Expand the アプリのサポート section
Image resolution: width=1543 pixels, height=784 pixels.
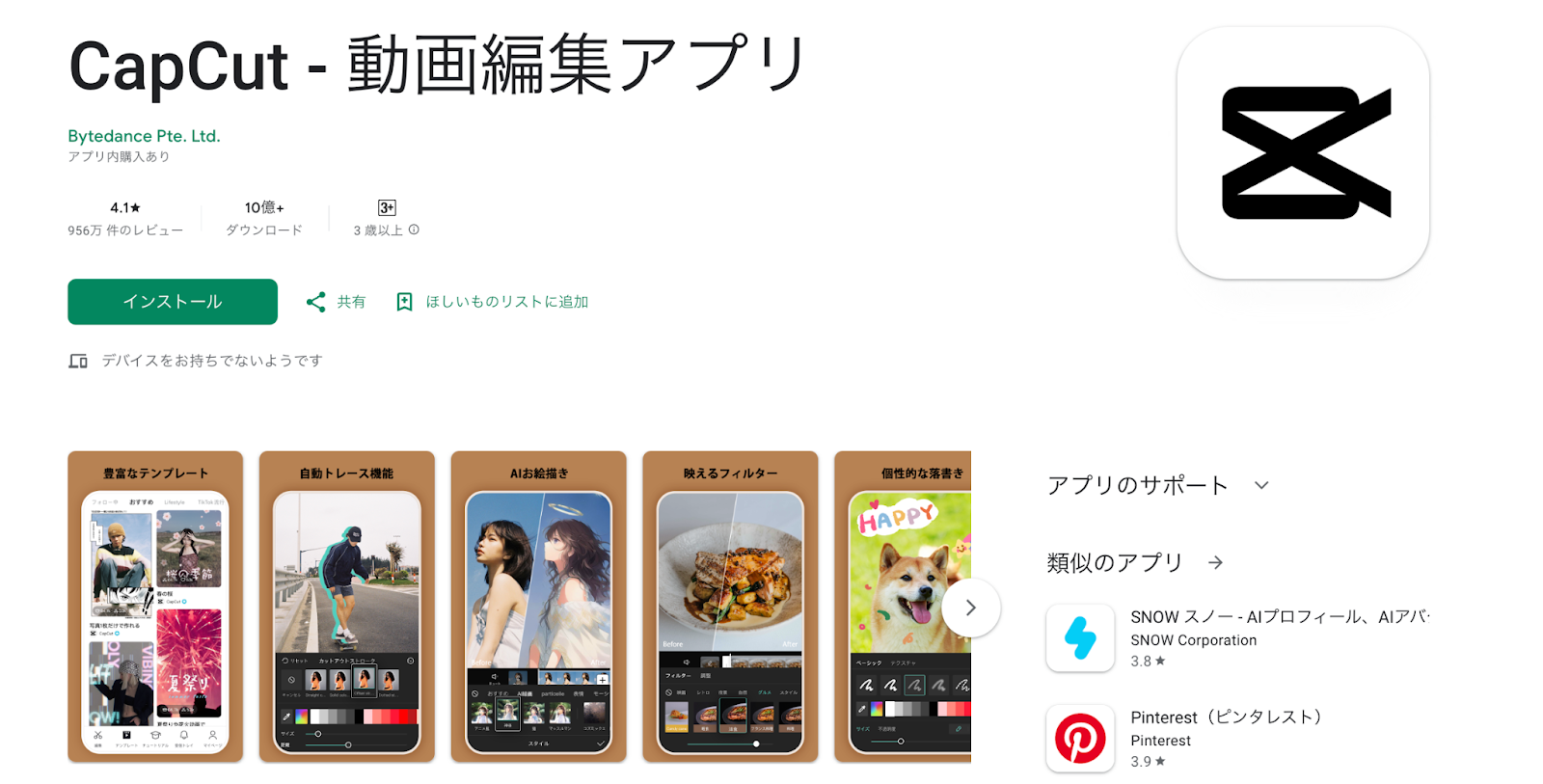click(x=1261, y=485)
